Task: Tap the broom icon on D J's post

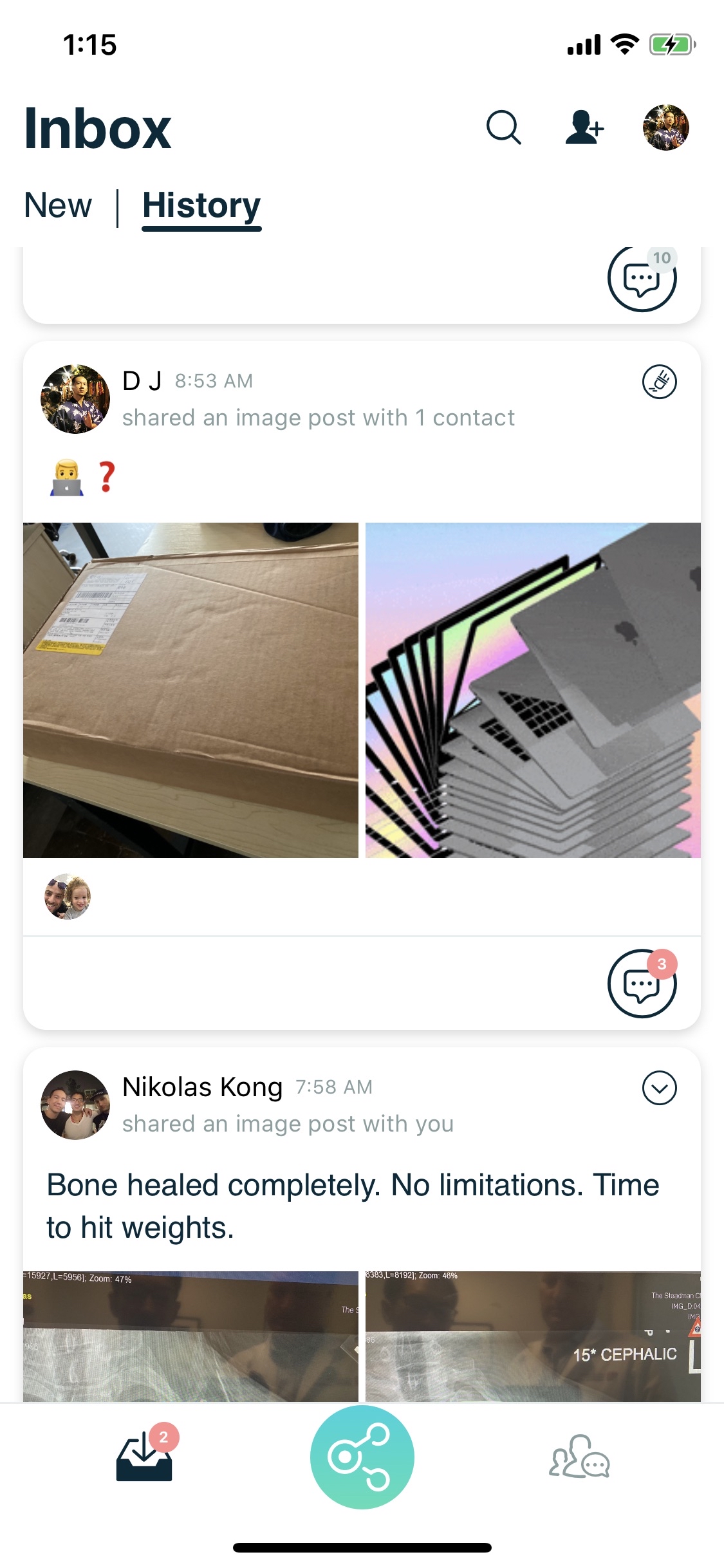Action: [659, 382]
